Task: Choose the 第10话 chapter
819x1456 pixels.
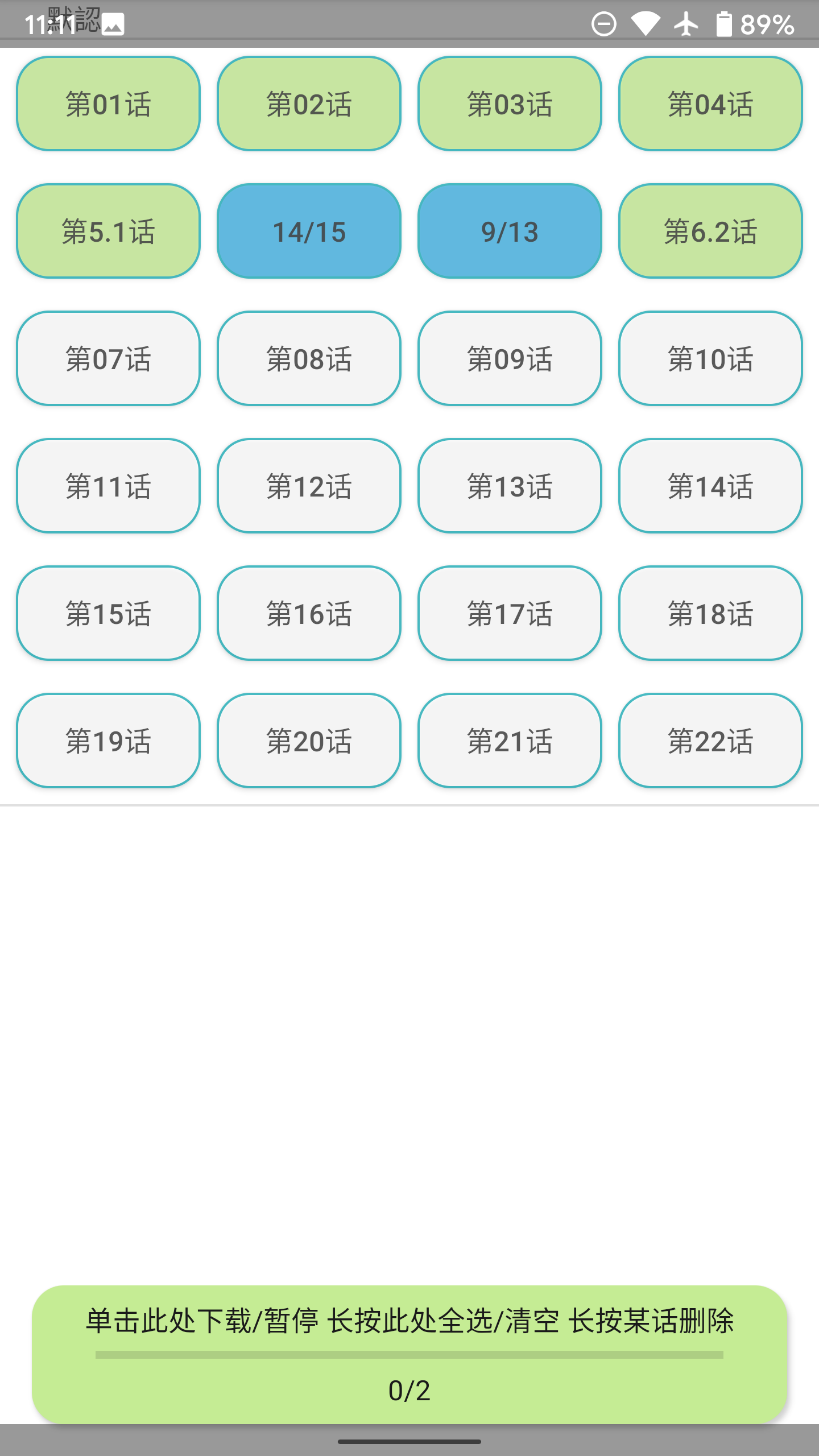Action: 710,358
